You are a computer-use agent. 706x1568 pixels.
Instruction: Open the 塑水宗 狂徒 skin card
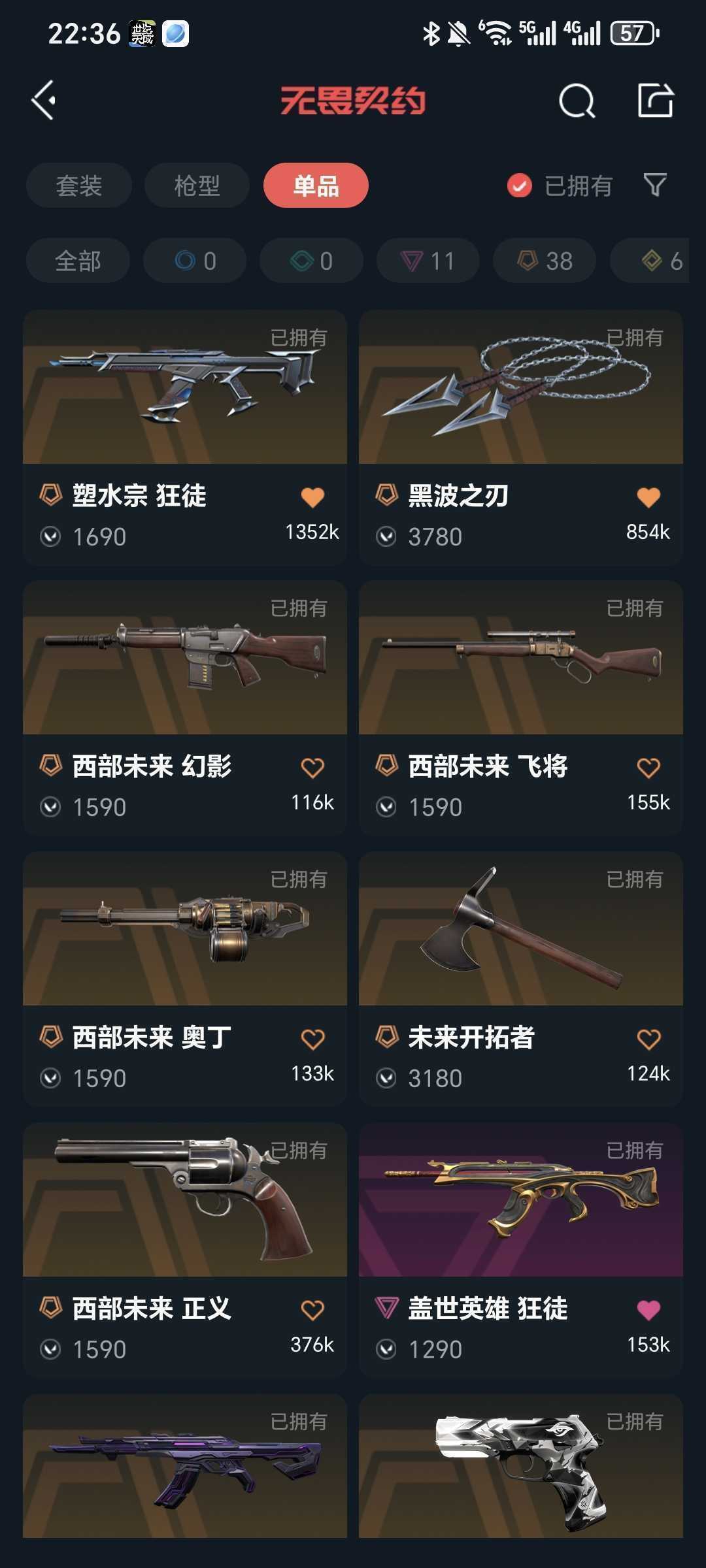185,437
